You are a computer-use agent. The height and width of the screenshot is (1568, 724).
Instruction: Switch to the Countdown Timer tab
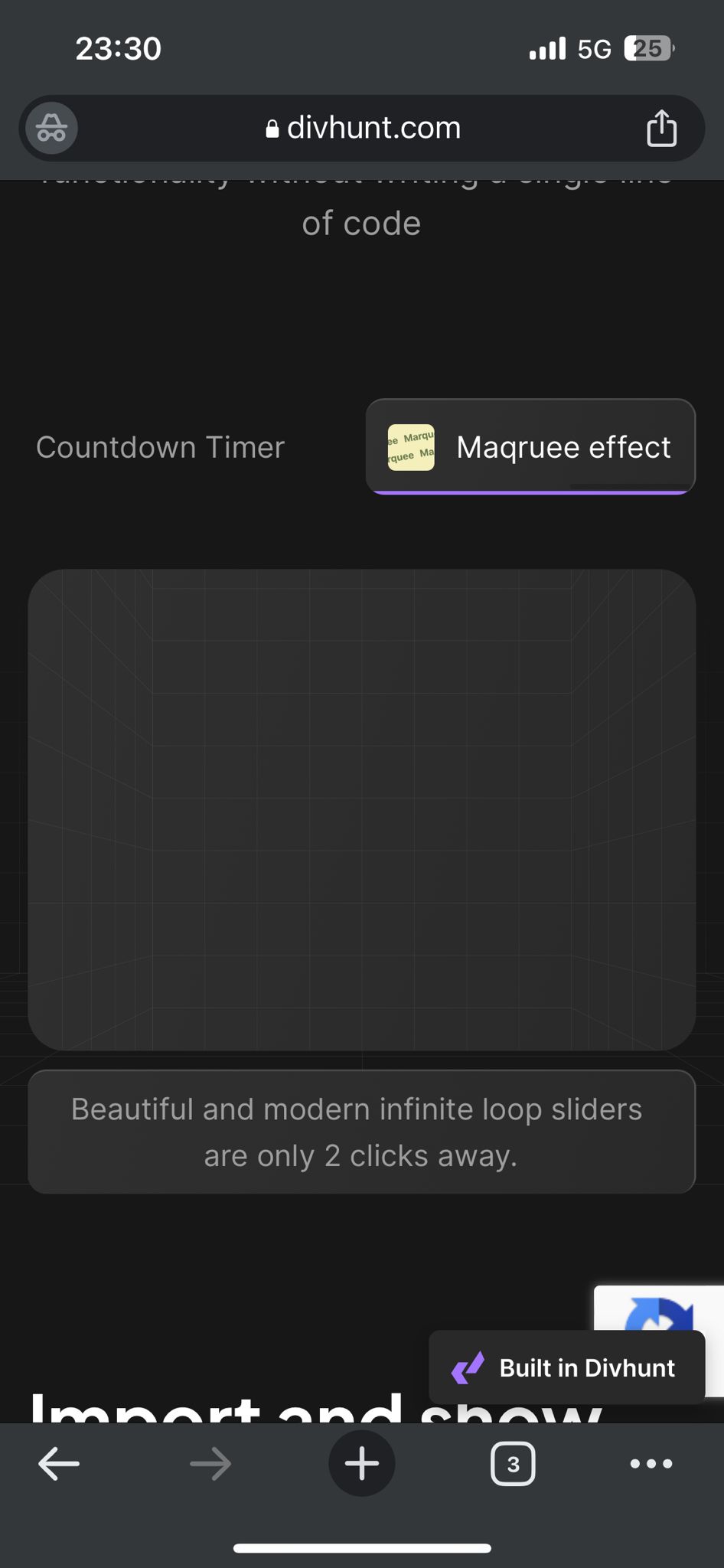(x=160, y=447)
